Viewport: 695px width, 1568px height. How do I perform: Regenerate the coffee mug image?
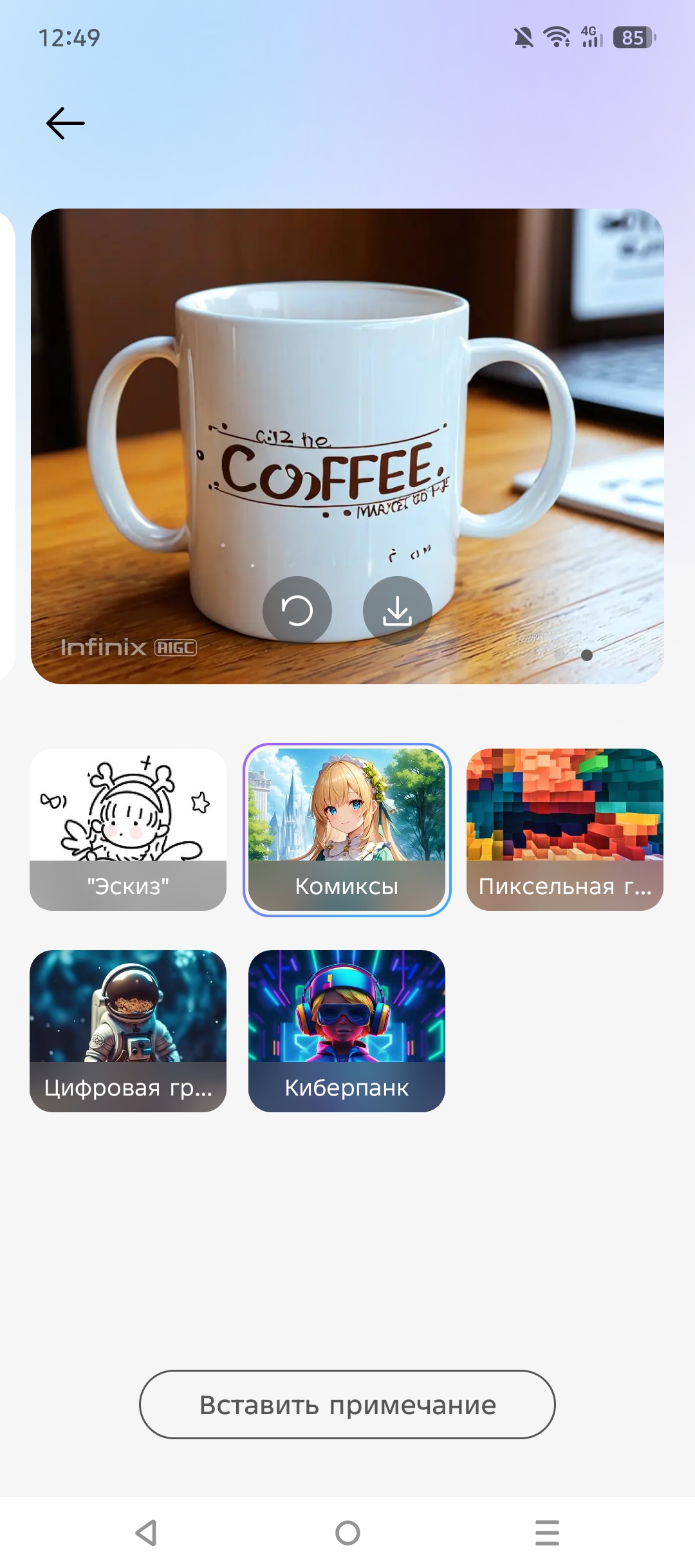coord(297,610)
